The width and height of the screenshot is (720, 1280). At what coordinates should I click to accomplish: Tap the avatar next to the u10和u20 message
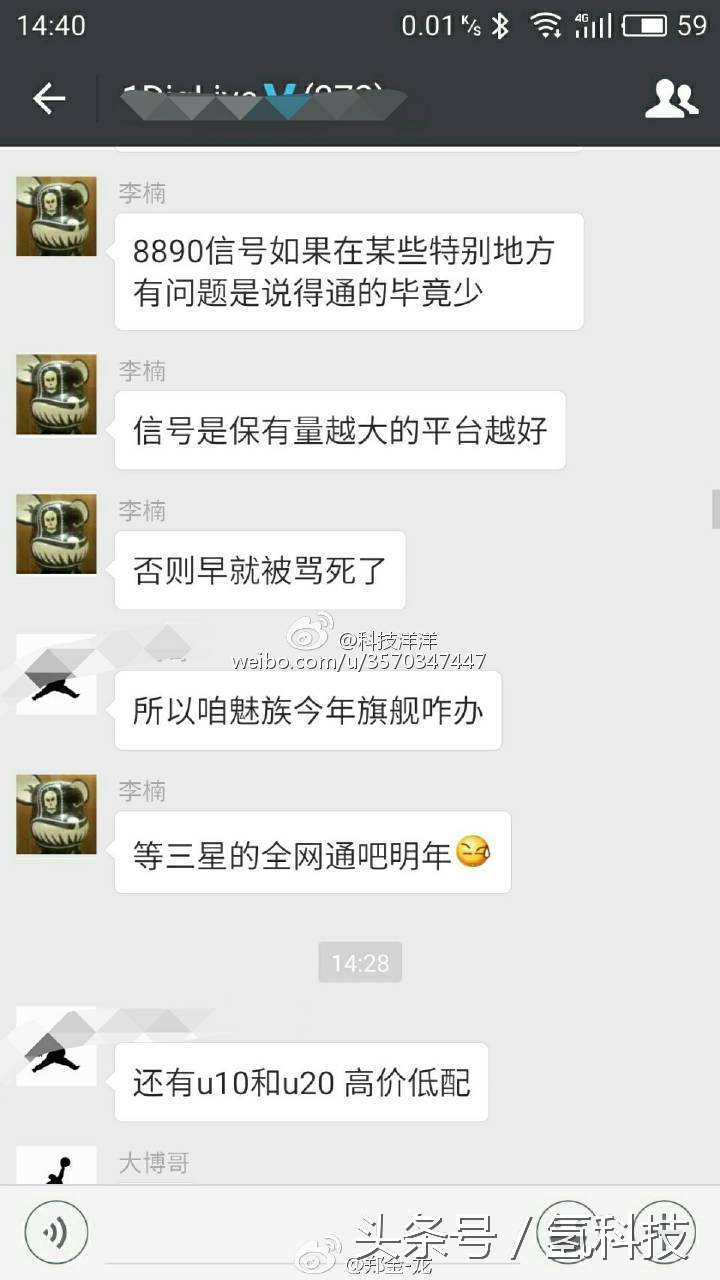coord(55,1046)
